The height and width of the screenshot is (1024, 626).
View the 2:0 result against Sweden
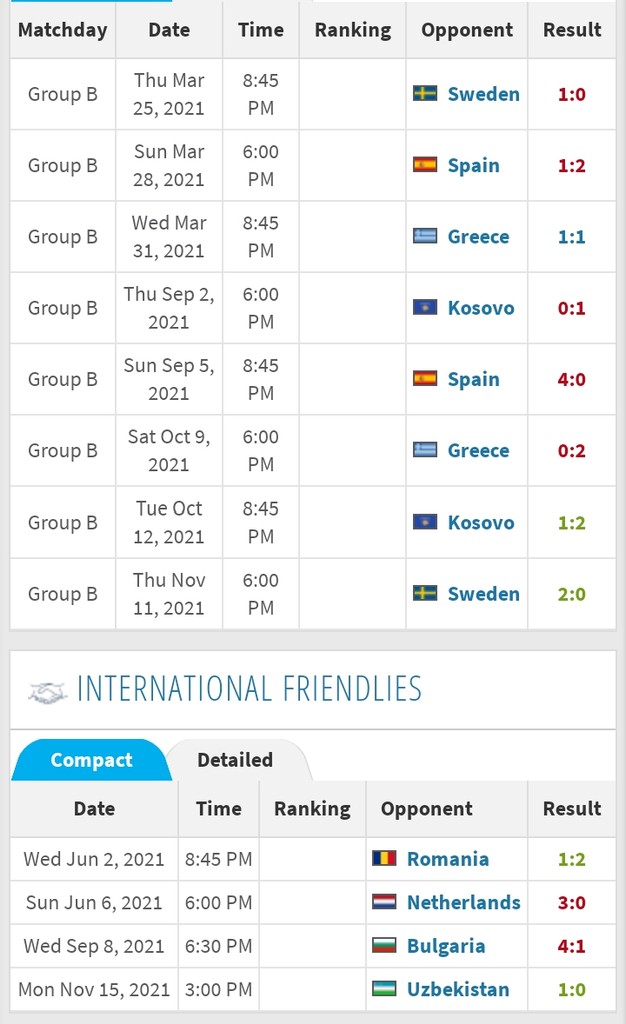pyautogui.click(x=572, y=594)
